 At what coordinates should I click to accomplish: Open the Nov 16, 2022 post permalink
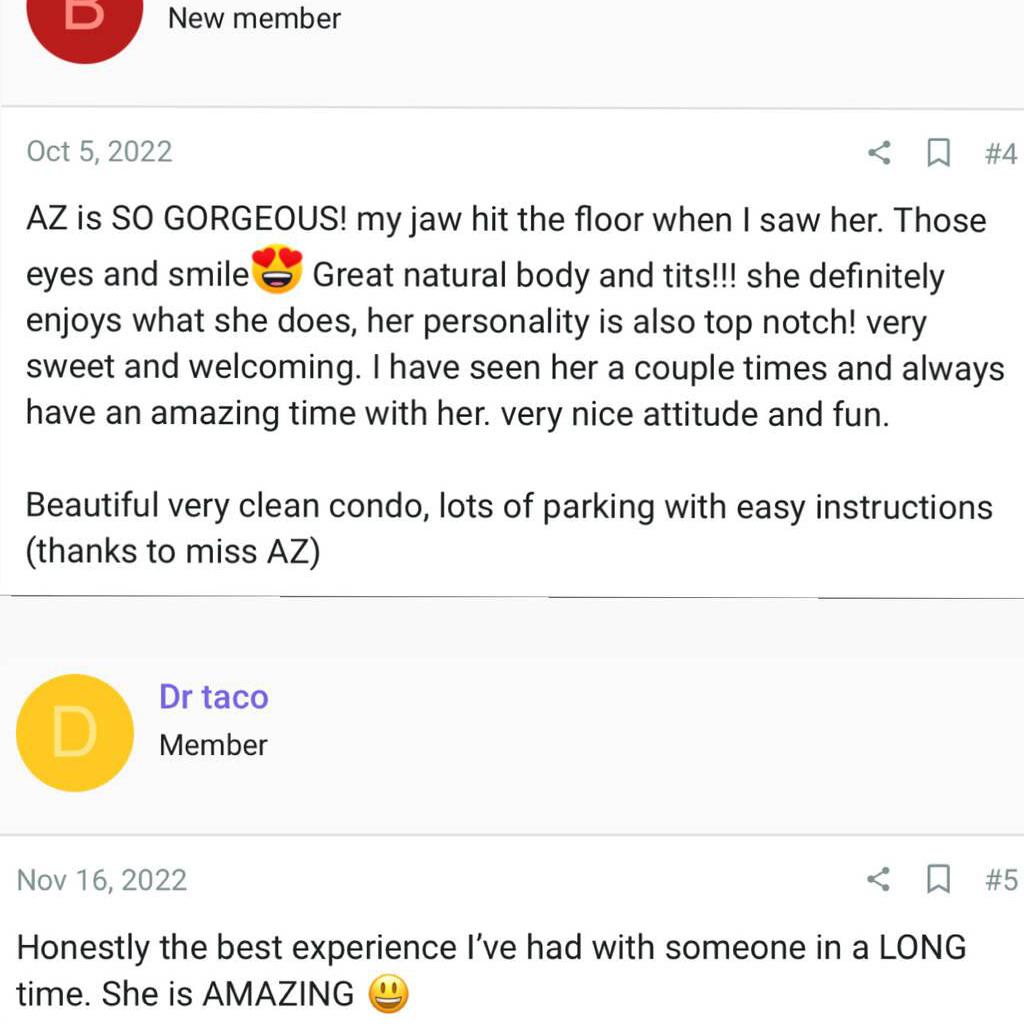tap(102, 880)
